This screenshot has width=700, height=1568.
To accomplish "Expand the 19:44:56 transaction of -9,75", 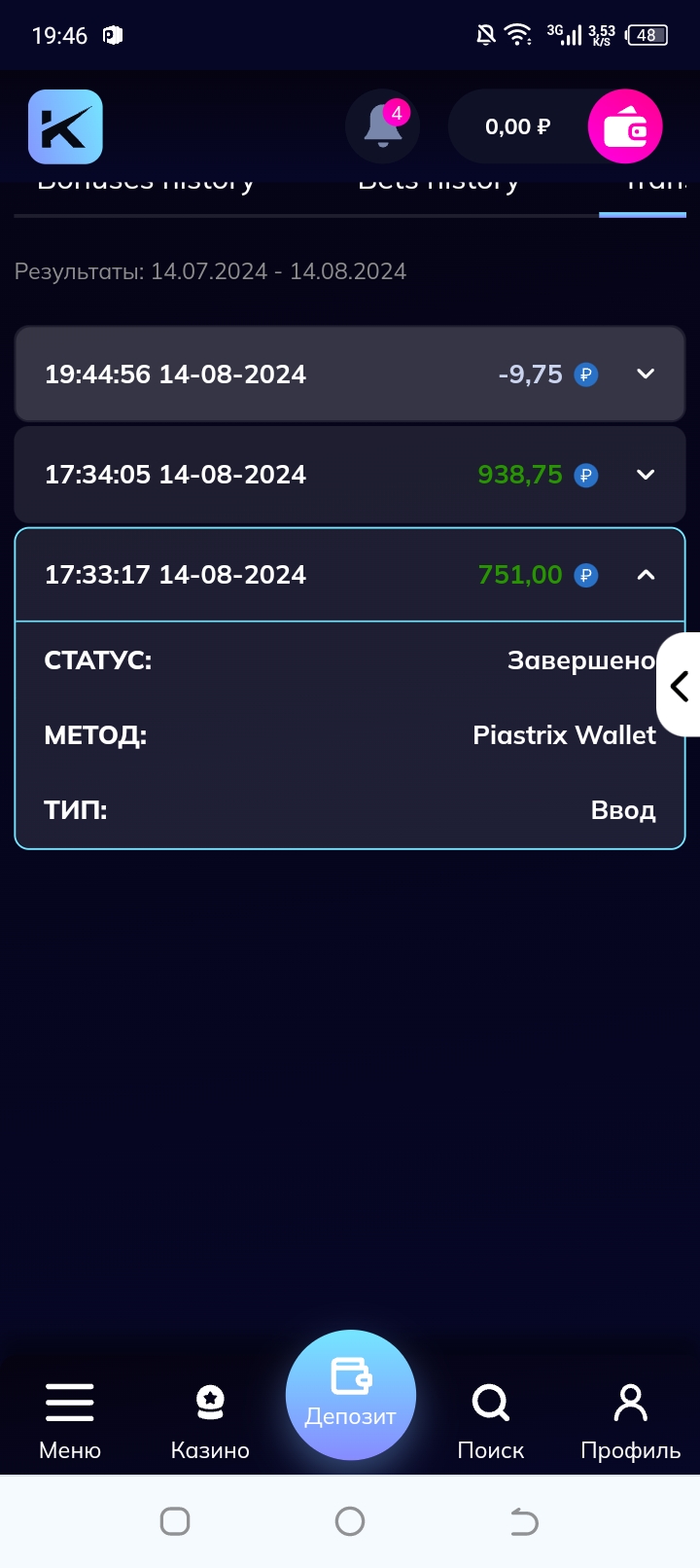I will [x=350, y=374].
